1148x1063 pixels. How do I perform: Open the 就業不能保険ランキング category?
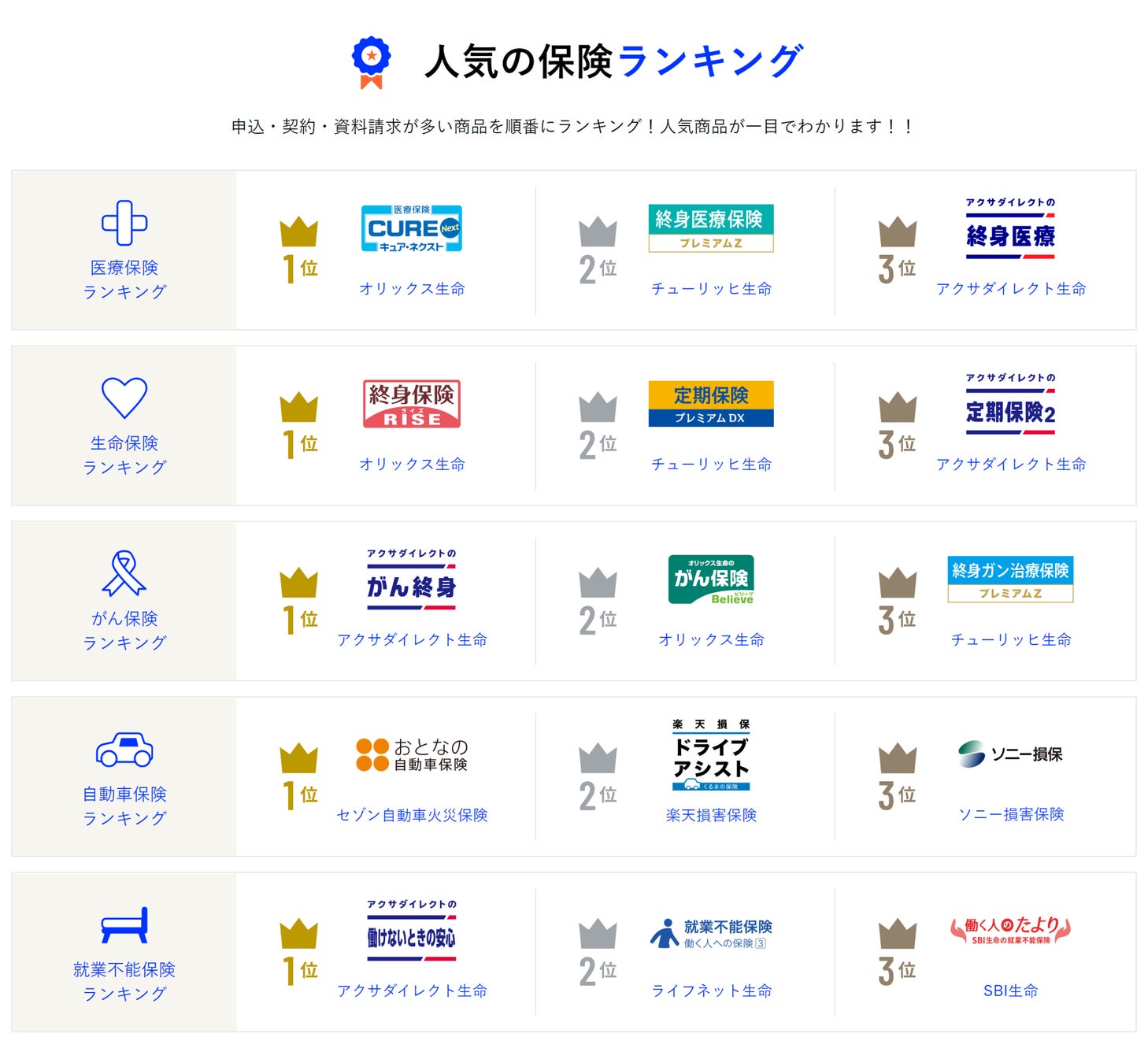point(124,953)
